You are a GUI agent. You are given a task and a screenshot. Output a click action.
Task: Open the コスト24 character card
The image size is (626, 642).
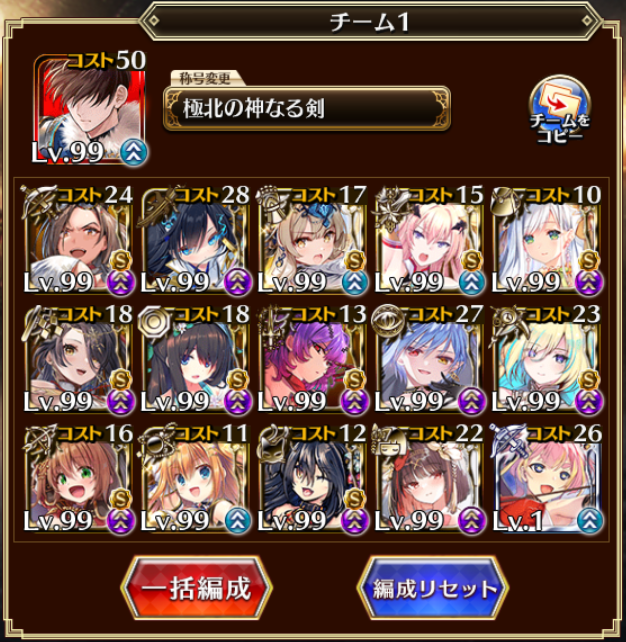click(x=78, y=240)
